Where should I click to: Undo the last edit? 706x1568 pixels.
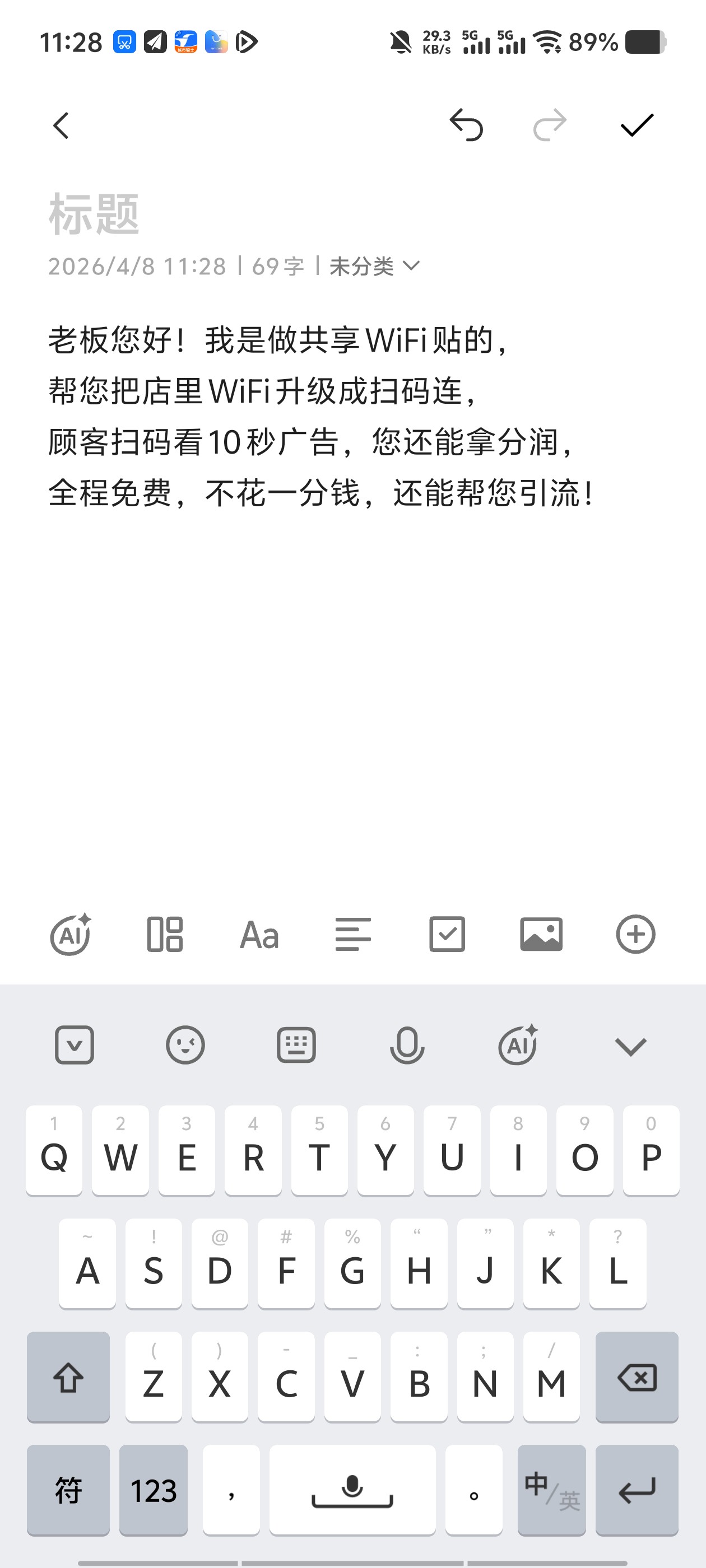pyautogui.click(x=467, y=125)
